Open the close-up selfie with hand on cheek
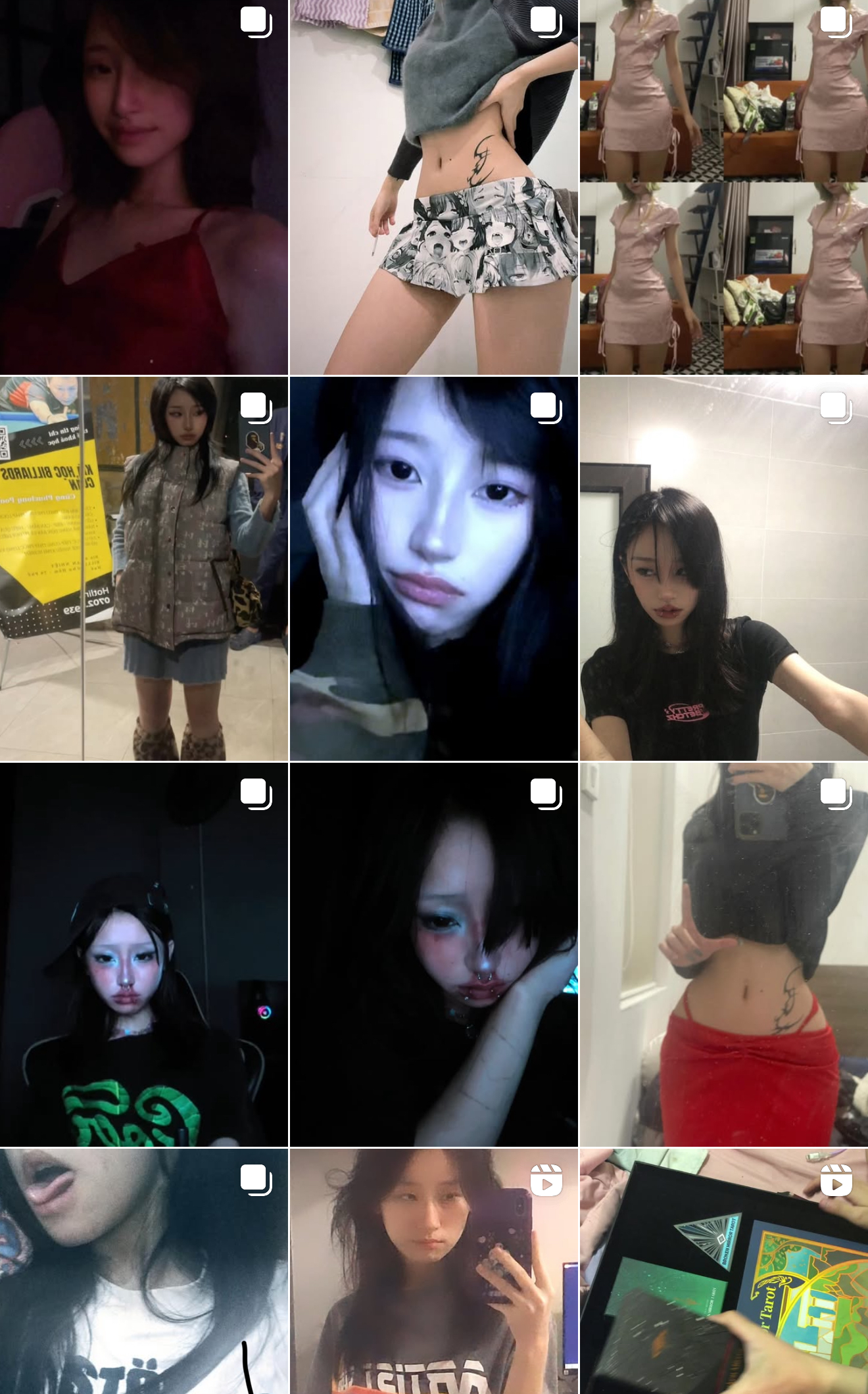The width and height of the screenshot is (868, 1394). (x=434, y=569)
